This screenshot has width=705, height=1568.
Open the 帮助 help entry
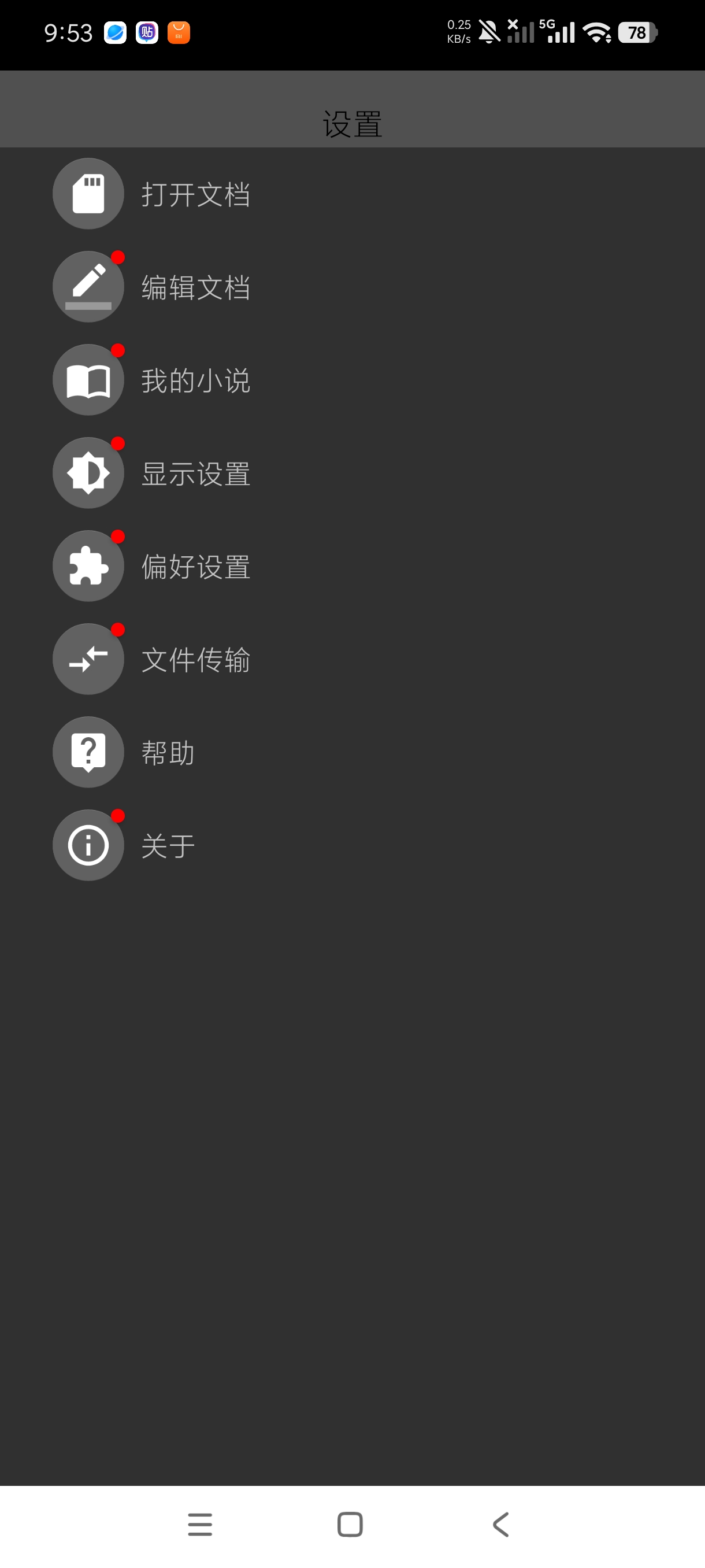click(x=352, y=752)
